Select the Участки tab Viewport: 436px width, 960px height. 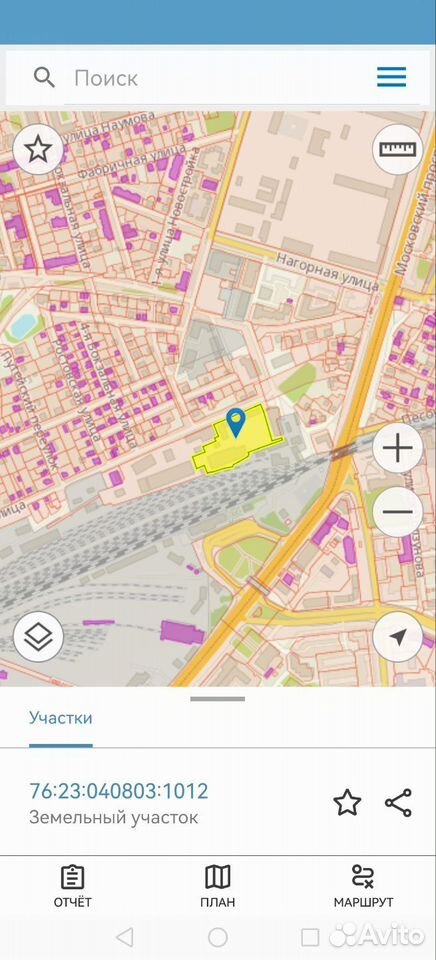pyautogui.click(x=61, y=718)
